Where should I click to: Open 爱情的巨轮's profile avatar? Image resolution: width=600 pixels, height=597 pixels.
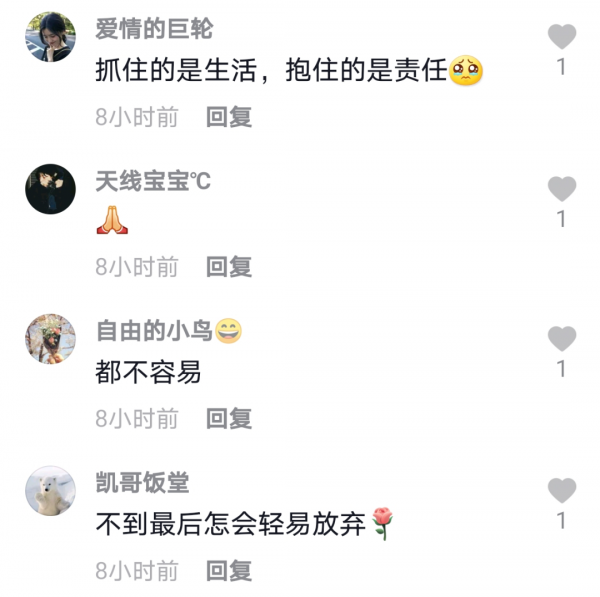[50, 38]
